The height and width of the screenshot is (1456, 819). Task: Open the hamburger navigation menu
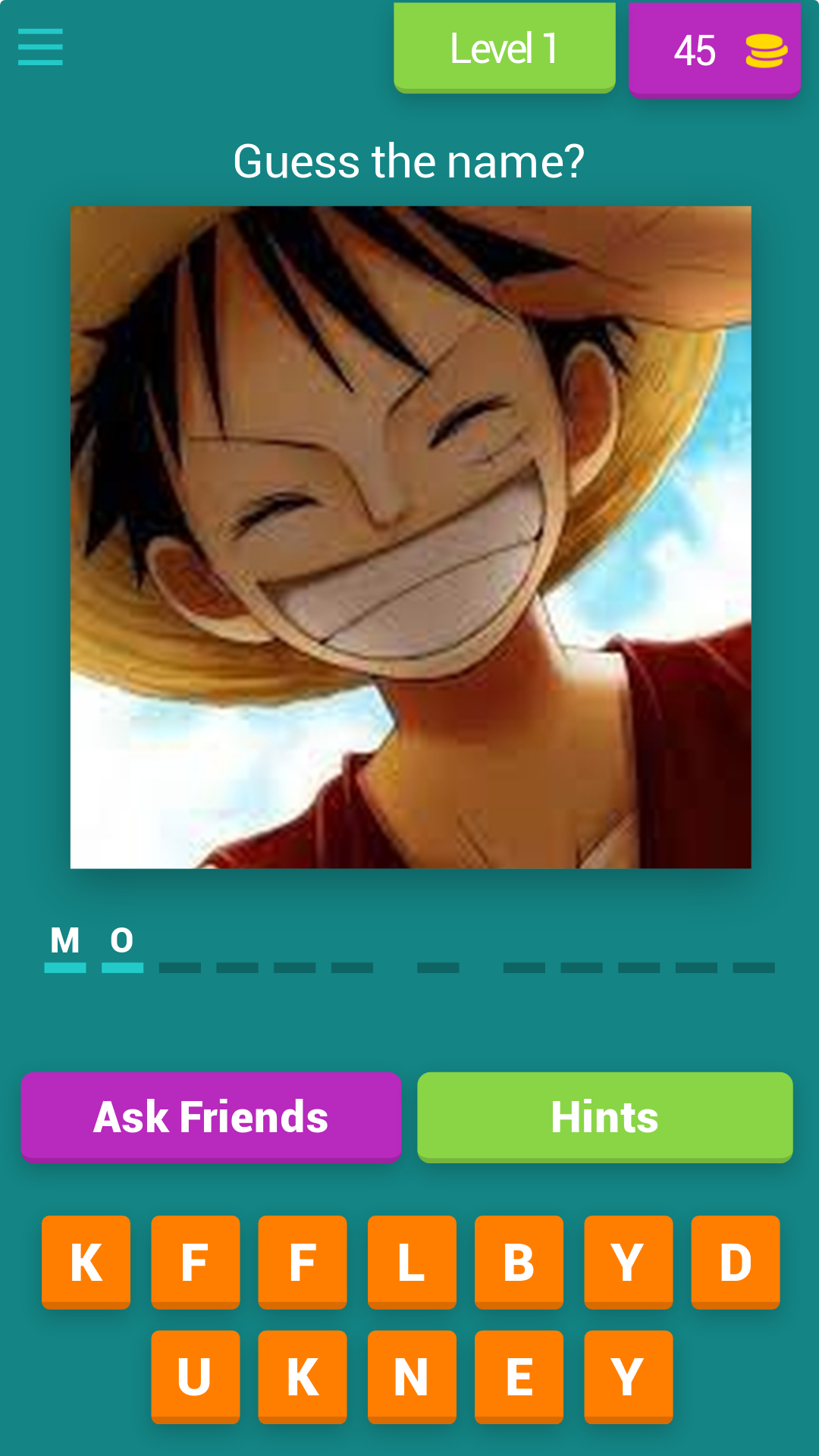[x=39, y=47]
